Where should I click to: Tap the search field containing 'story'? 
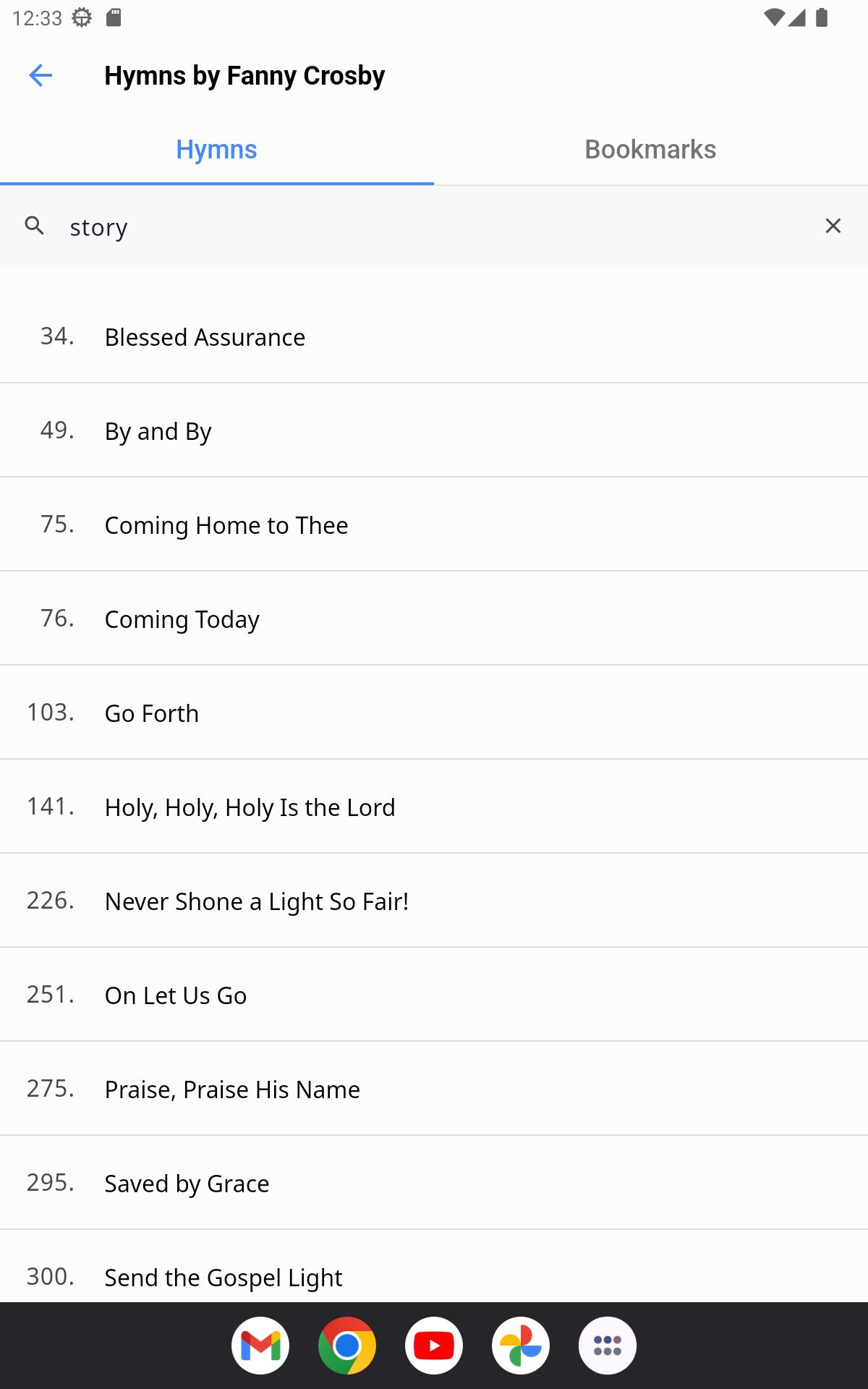(434, 226)
